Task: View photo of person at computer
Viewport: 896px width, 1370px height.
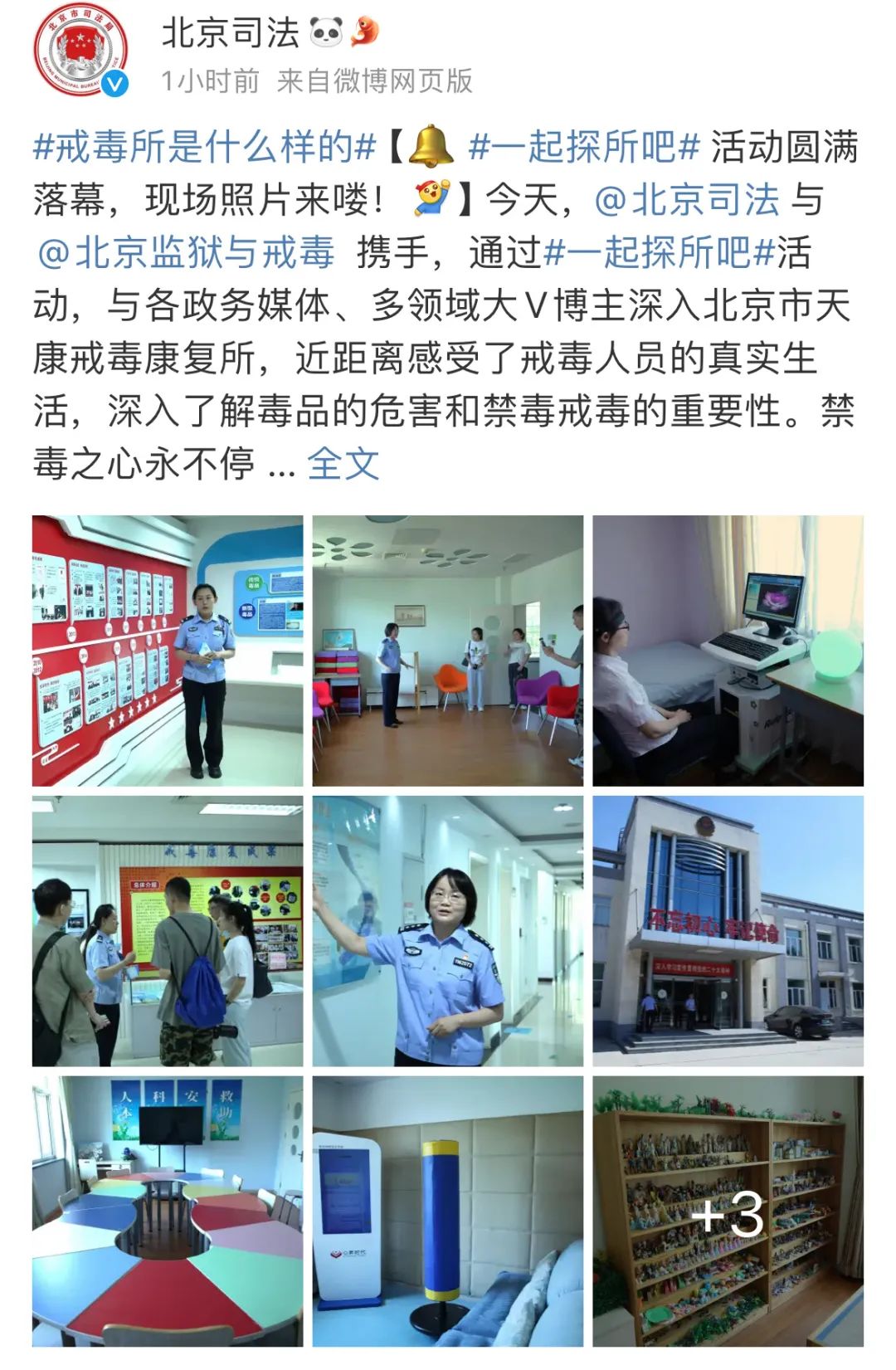Action: coord(728,651)
